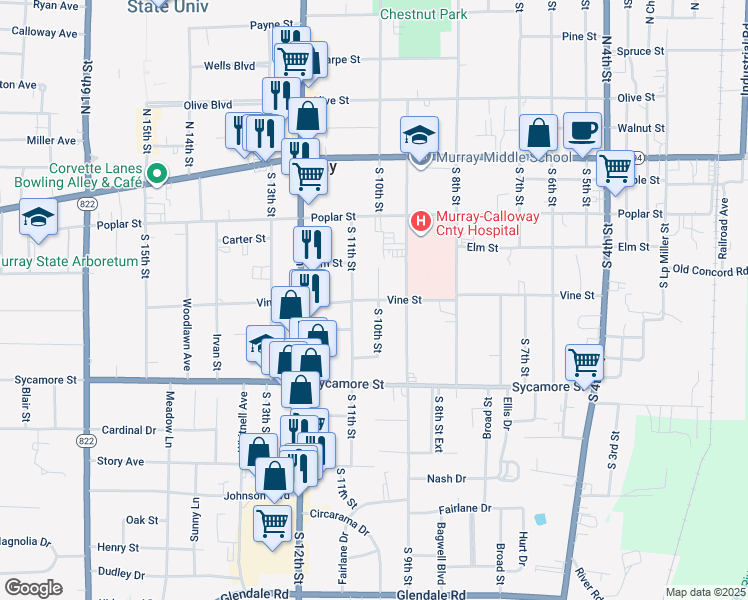Select the shopping bag marker near S 7th St
748x600 pixels.
[x=539, y=134]
